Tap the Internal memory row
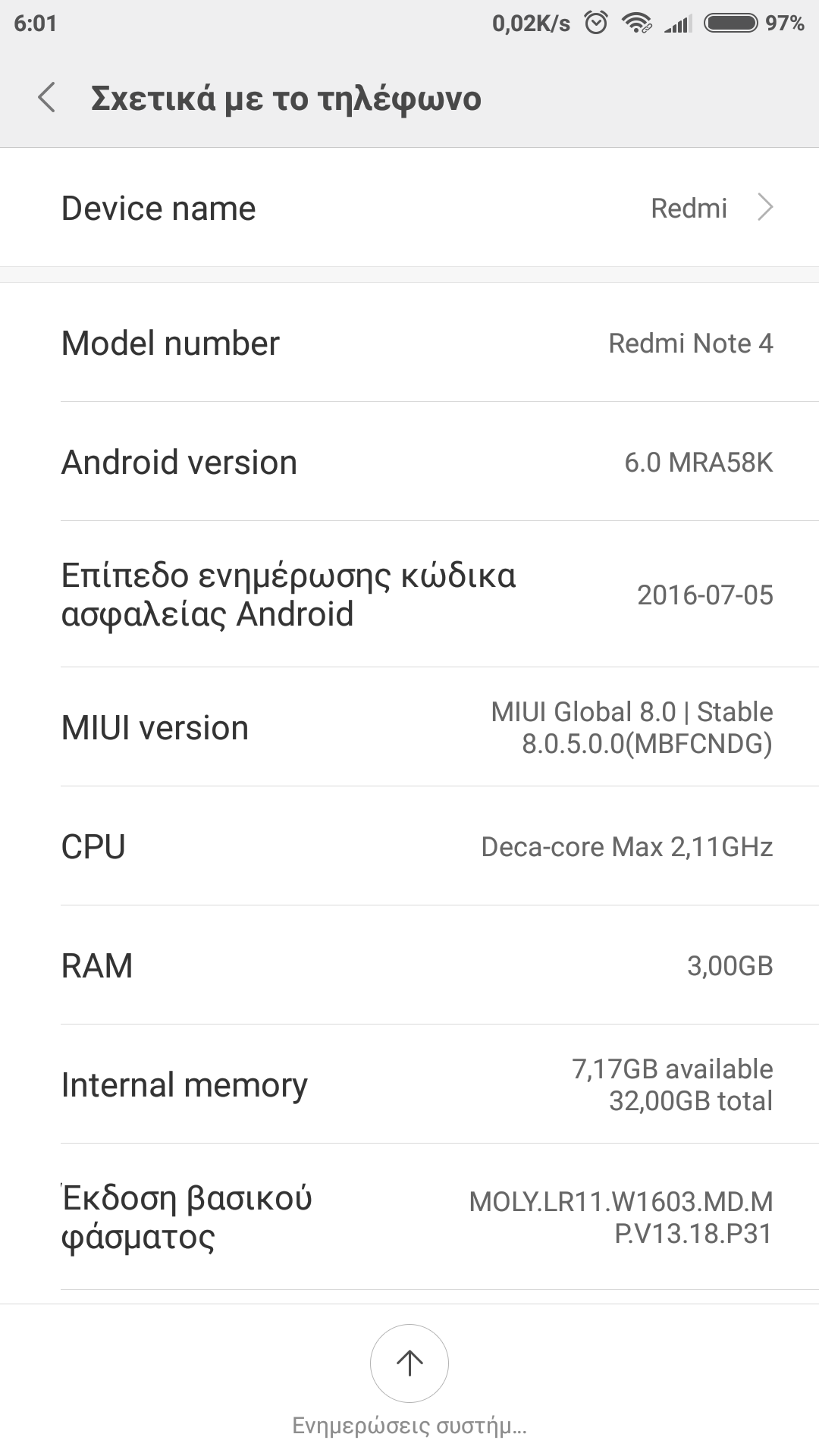The height and width of the screenshot is (1456, 819). click(409, 1084)
